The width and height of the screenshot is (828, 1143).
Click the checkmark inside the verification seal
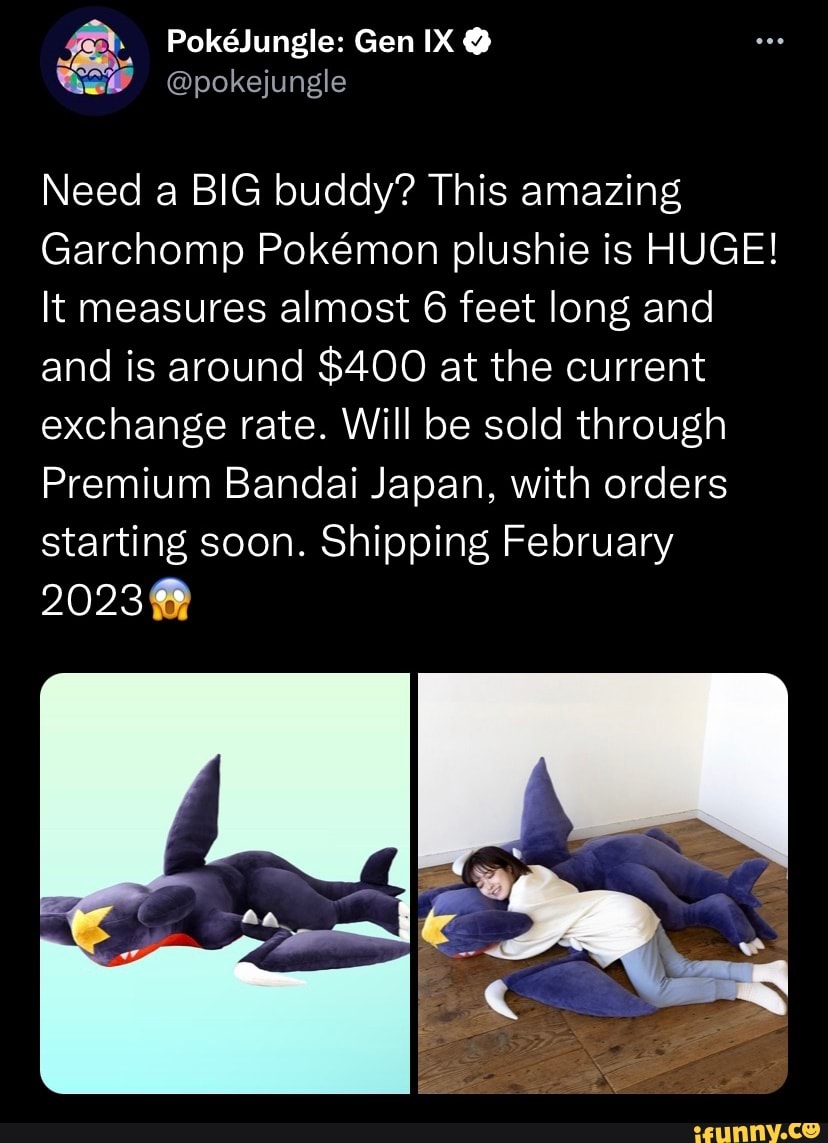(475, 41)
